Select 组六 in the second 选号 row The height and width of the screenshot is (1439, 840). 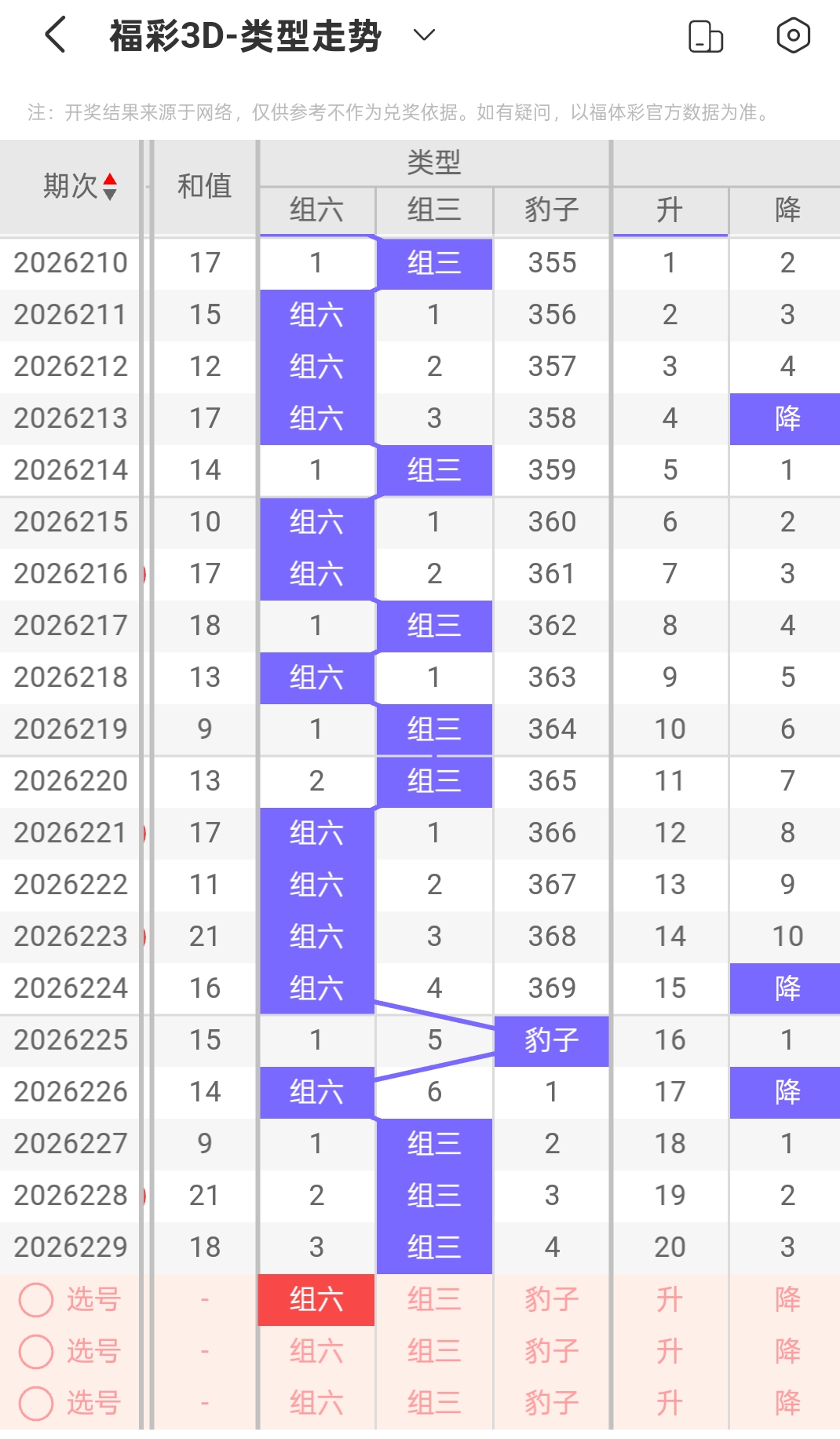click(x=316, y=1352)
